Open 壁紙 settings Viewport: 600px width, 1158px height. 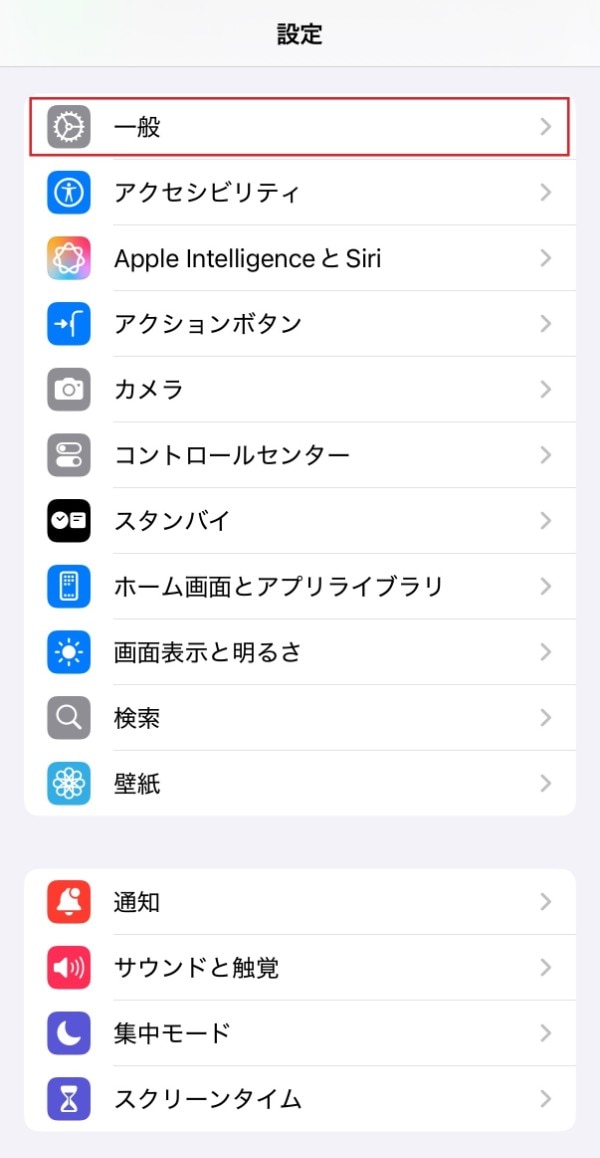coord(300,783)
